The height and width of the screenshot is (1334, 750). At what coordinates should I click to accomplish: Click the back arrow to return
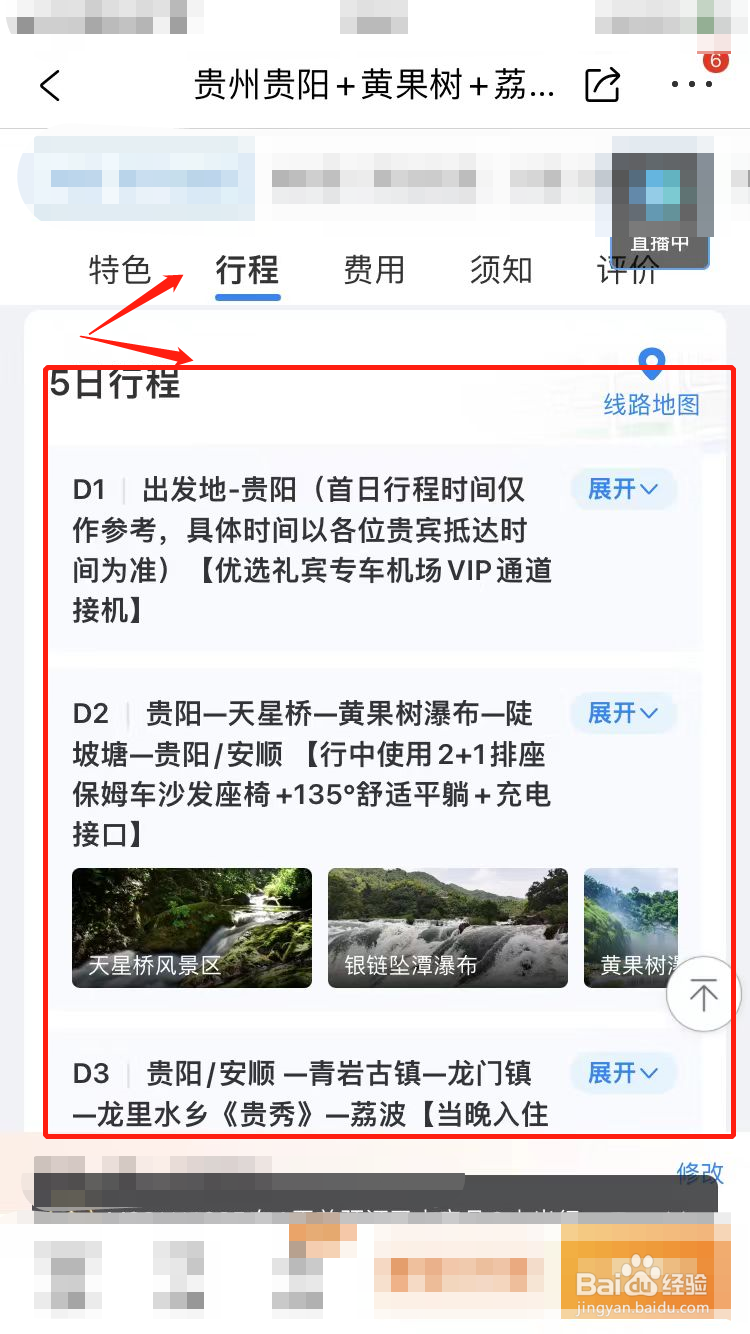pos(50,86)
